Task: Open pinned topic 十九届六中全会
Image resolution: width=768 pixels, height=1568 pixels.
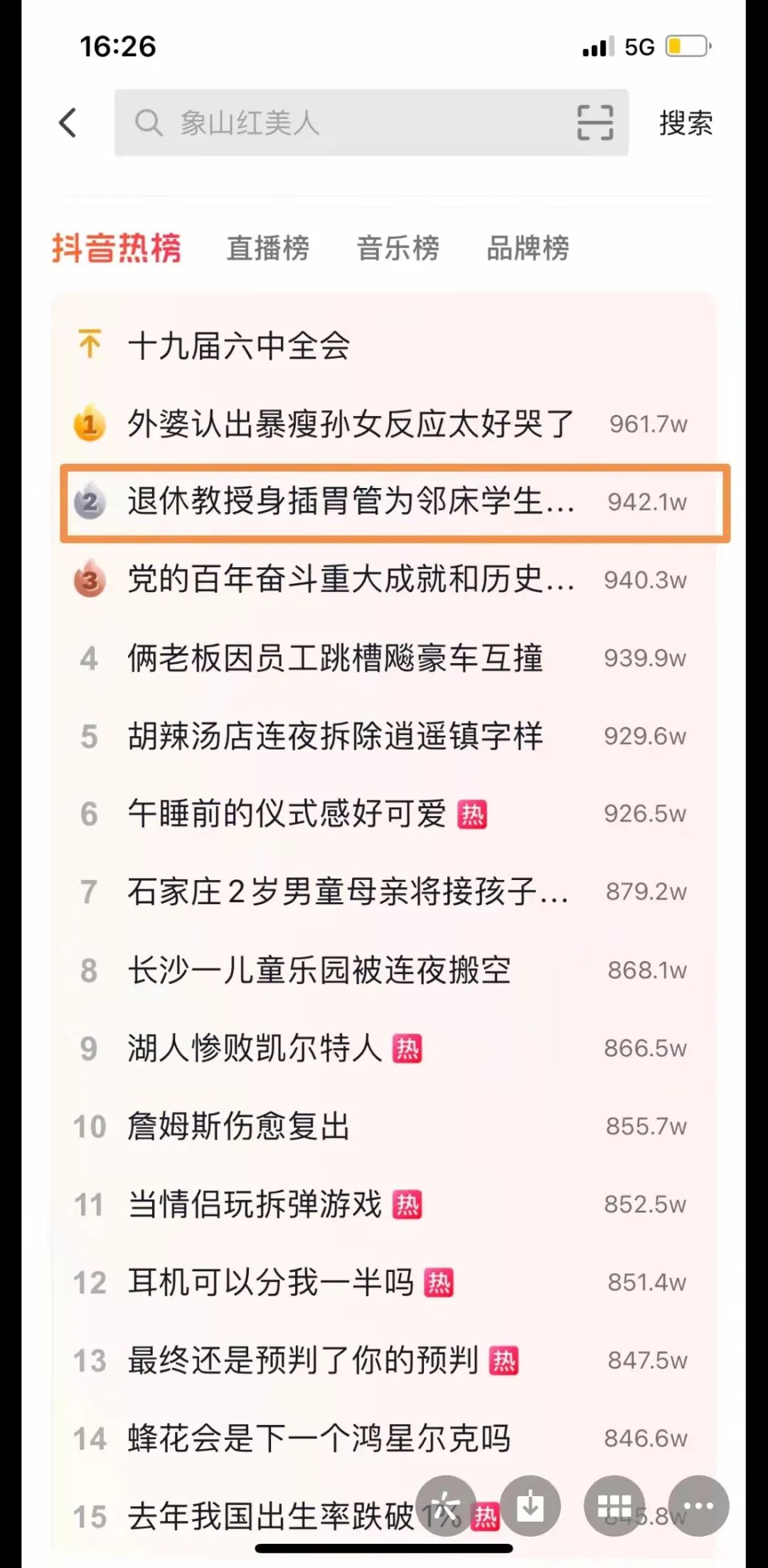Action: coord(239,346)
